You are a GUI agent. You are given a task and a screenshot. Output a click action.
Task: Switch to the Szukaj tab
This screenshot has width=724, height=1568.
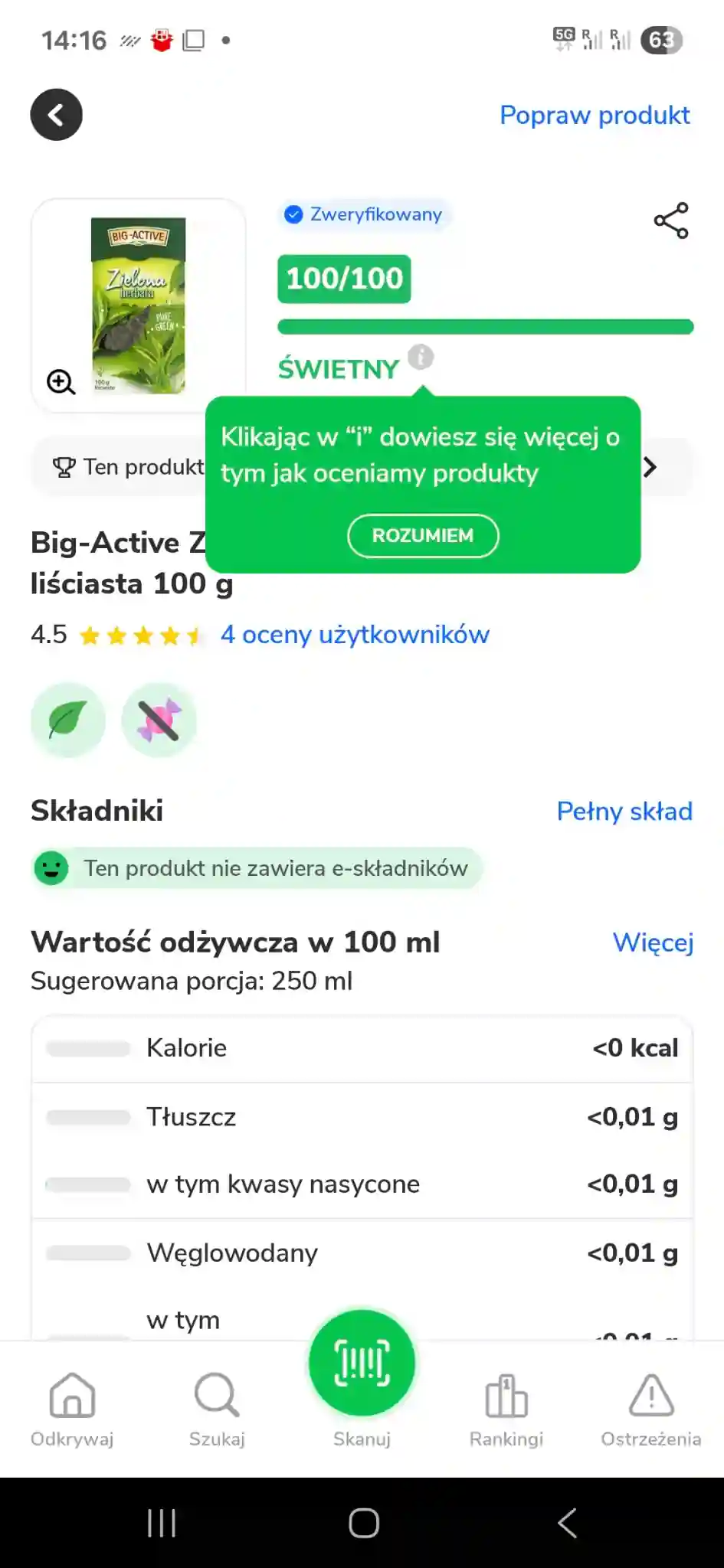(x=217, y=1410)
